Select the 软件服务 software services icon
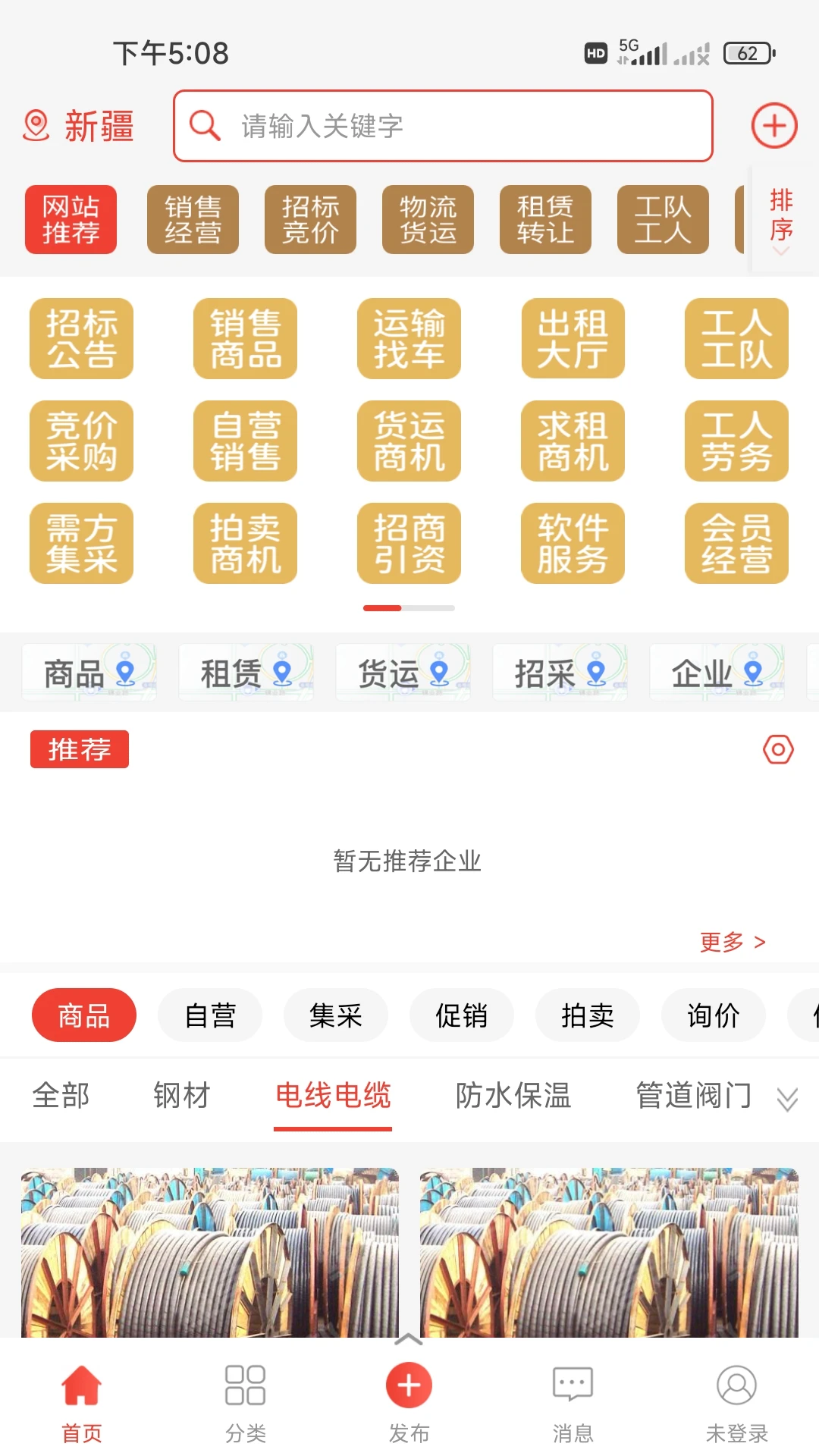Viewport: 819px width, 1456px height. coord(573,544)
